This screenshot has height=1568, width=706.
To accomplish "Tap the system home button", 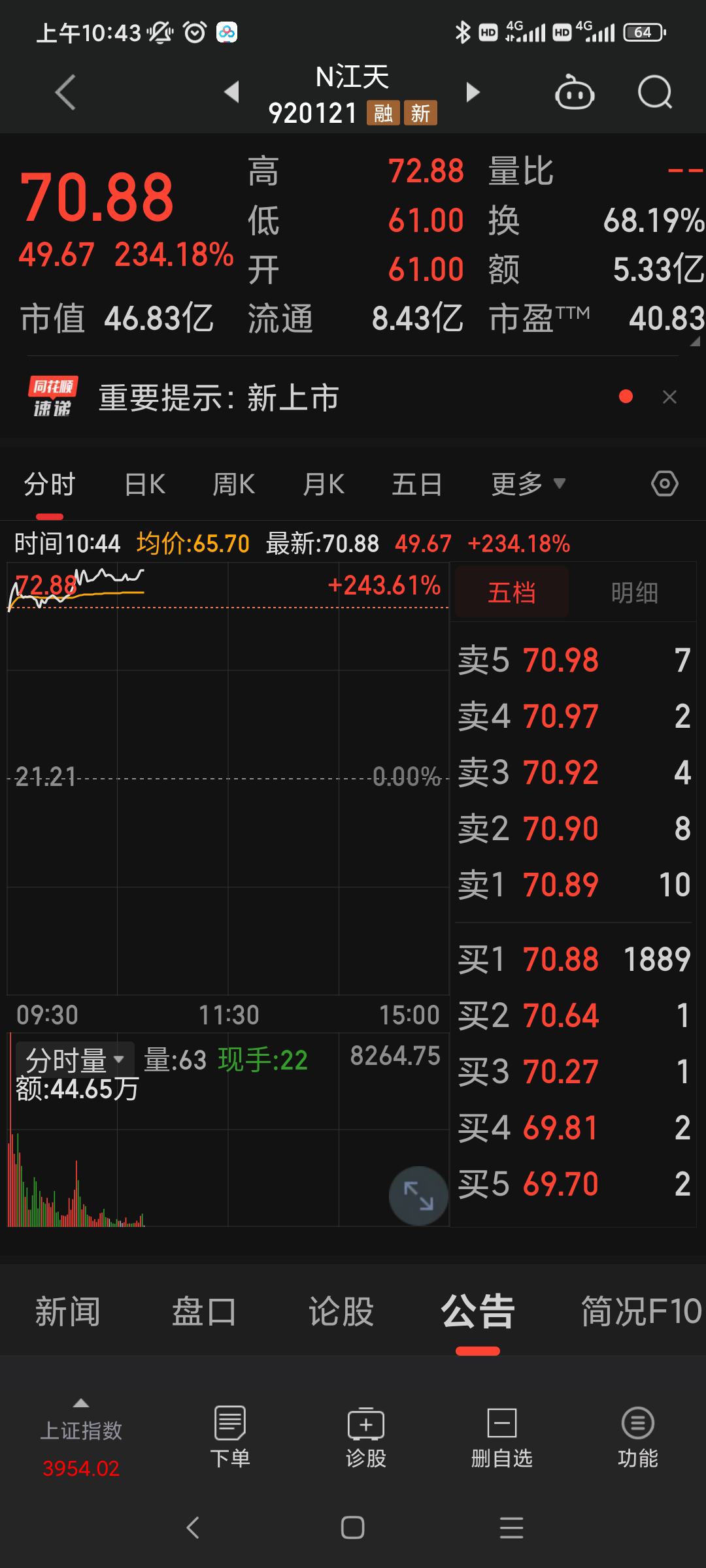I will tap(352, 1527).
